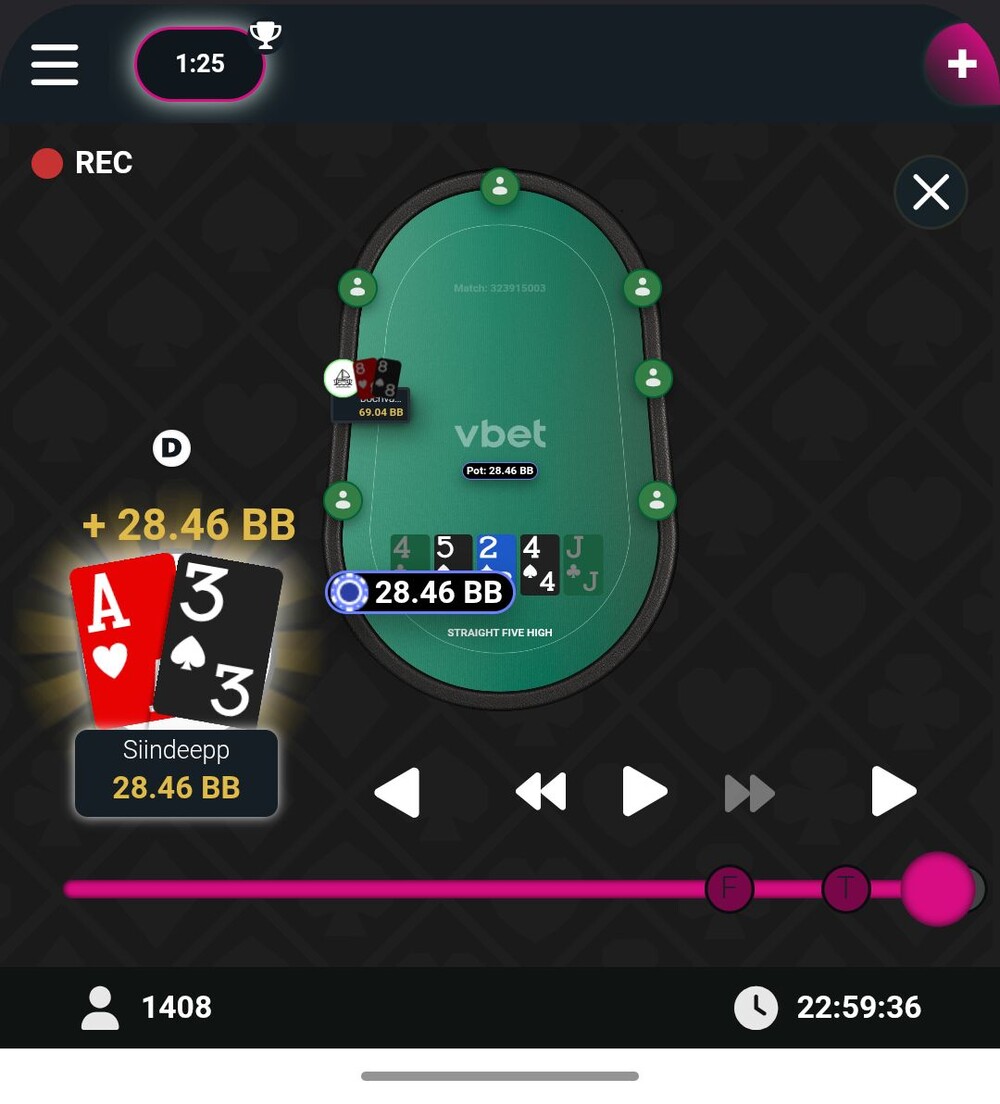The height and width of the screenshot is (1104, 1000).
Task: Tap the replay progress slider handle
Action: (937, 889)
